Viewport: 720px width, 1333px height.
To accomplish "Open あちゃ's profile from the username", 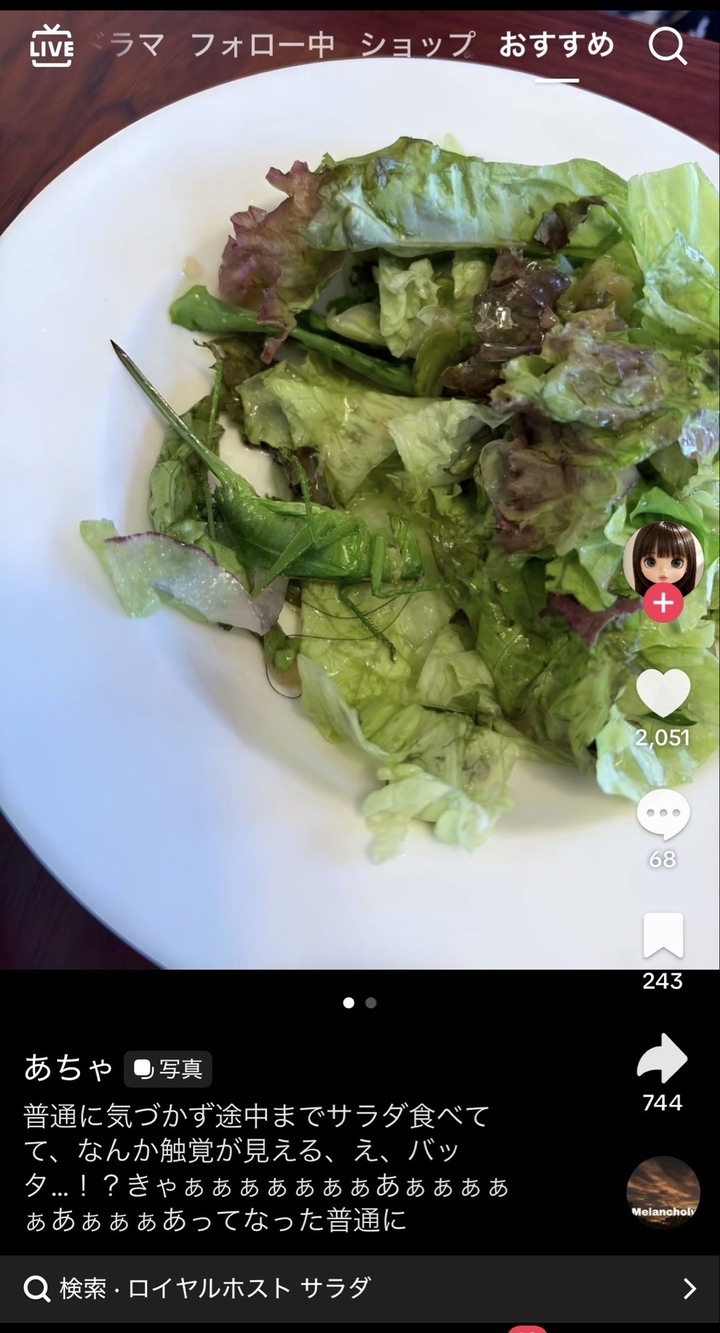I will [x=68, y=1068].
